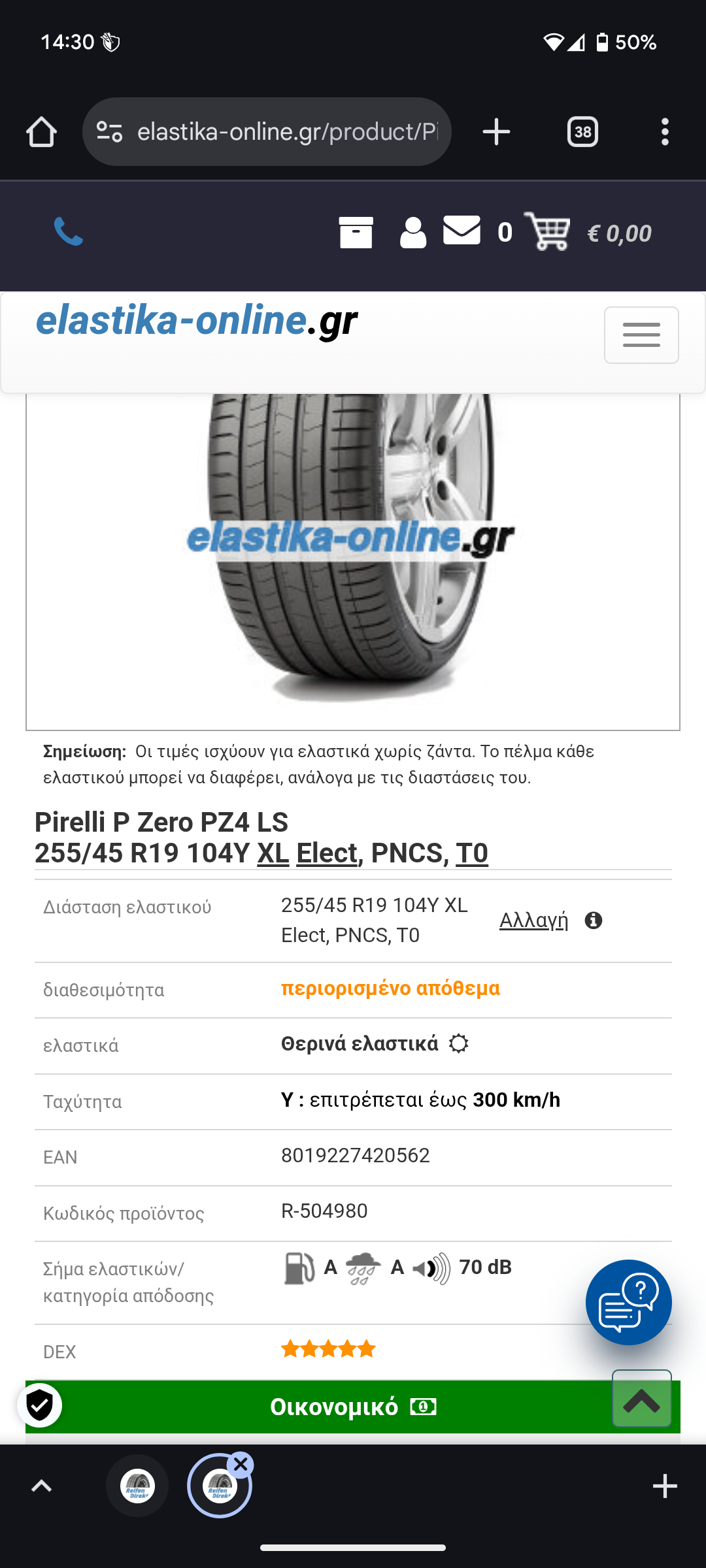Open the live chat help bubble

(629, 1302)
